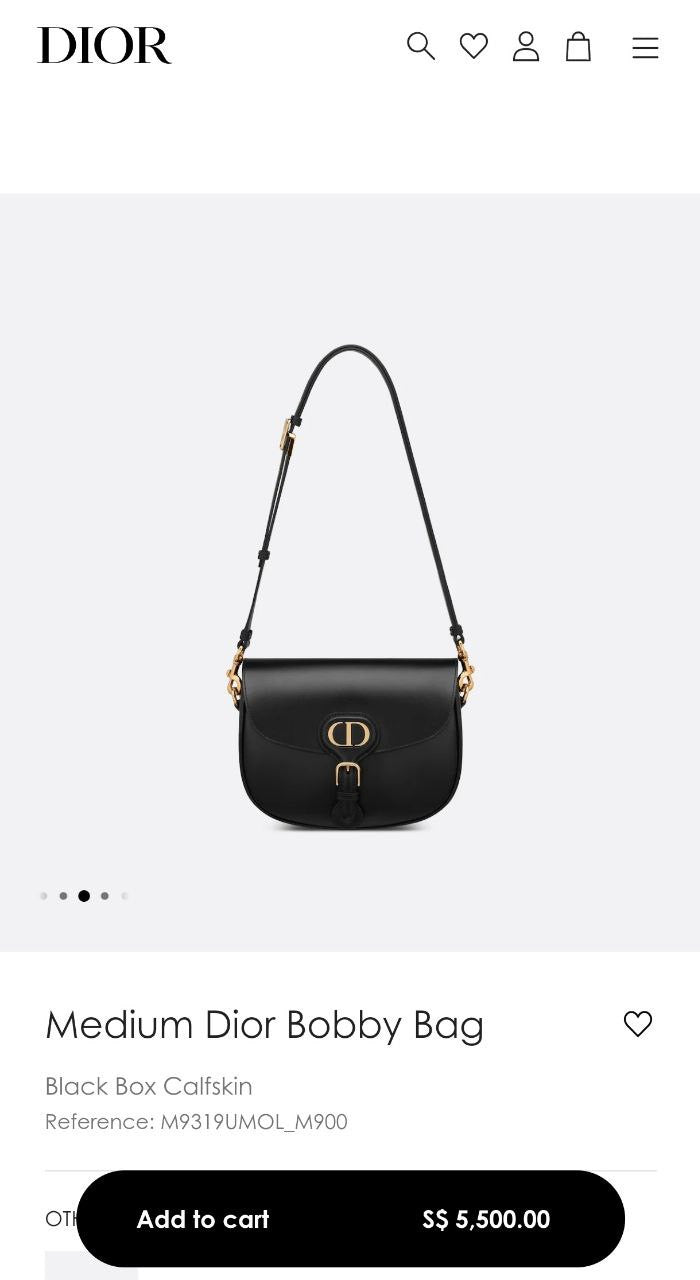Open the search icon in header
Screen dimensions: 700x1280
(421, 46)
